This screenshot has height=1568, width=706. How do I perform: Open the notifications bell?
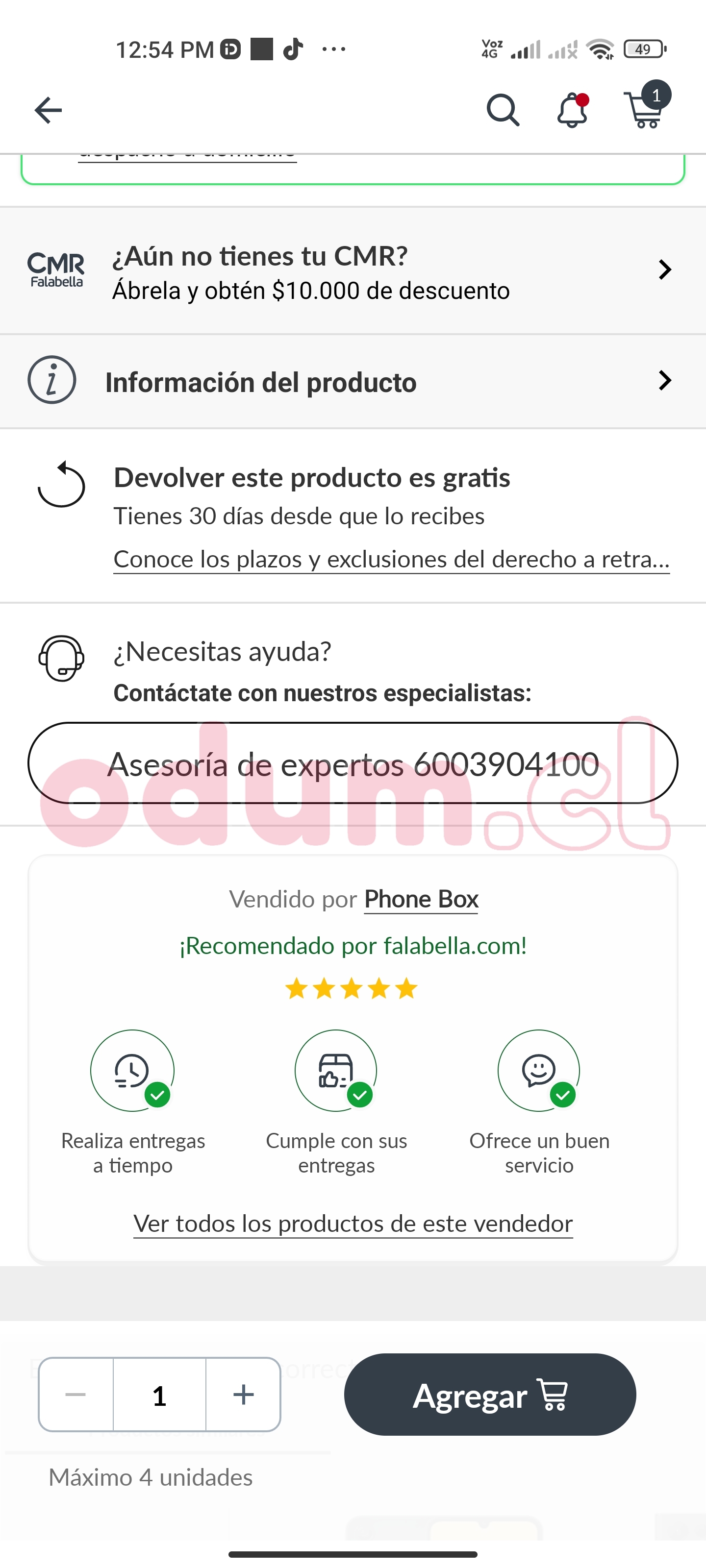(x=572, y=111)
